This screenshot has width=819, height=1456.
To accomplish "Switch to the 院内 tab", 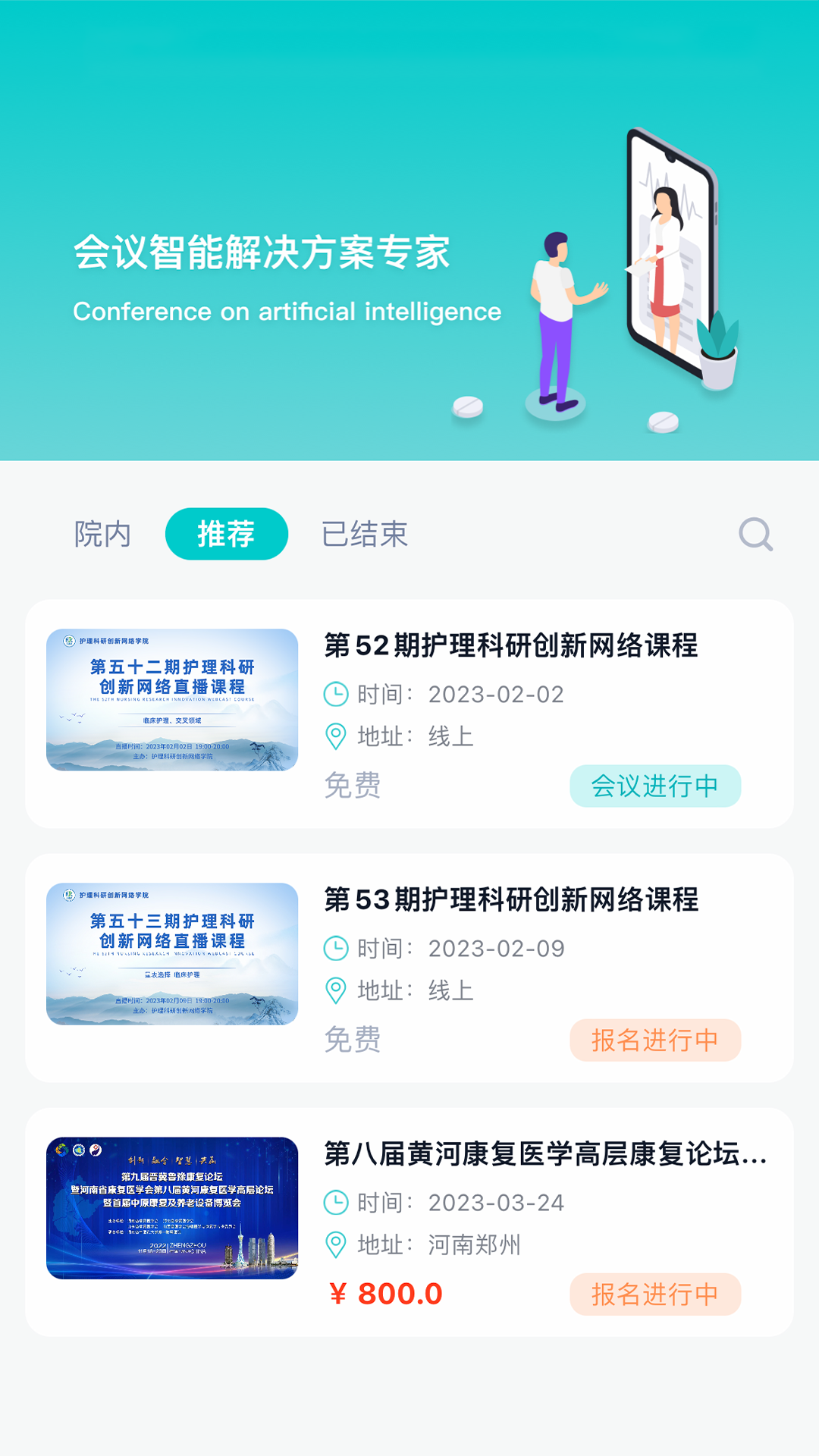I will click(102, 535).
